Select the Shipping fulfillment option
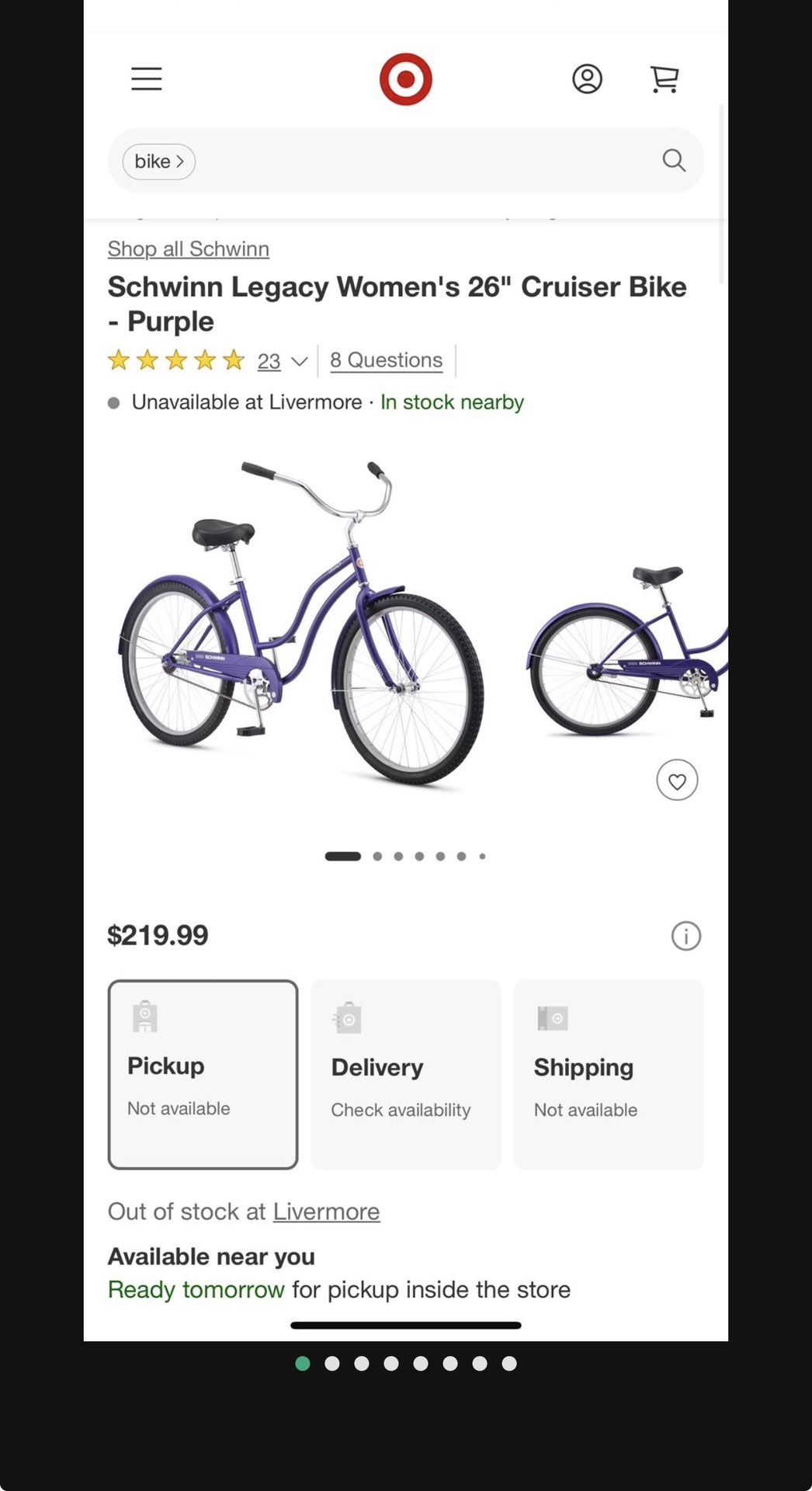 [x=608, y=1074]
